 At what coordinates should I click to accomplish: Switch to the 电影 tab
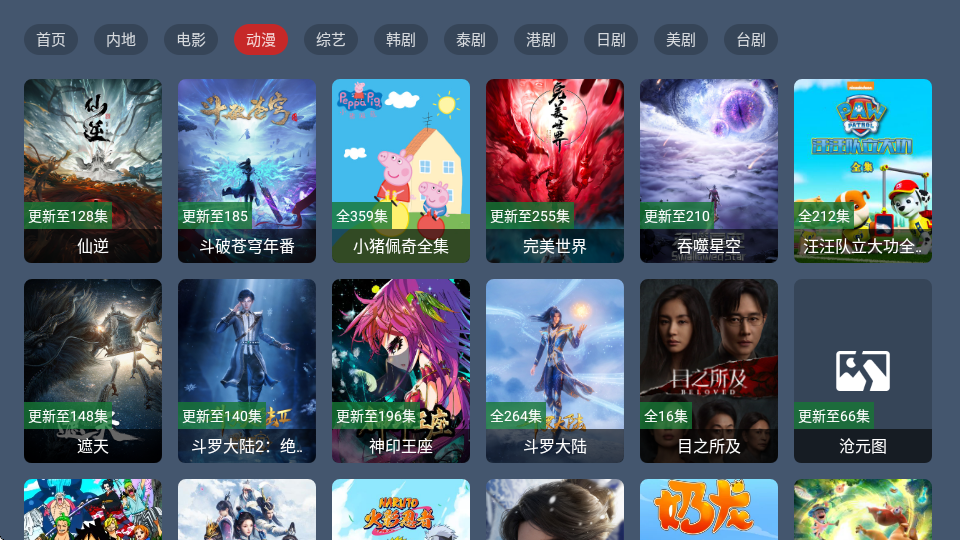coord(191,40)
